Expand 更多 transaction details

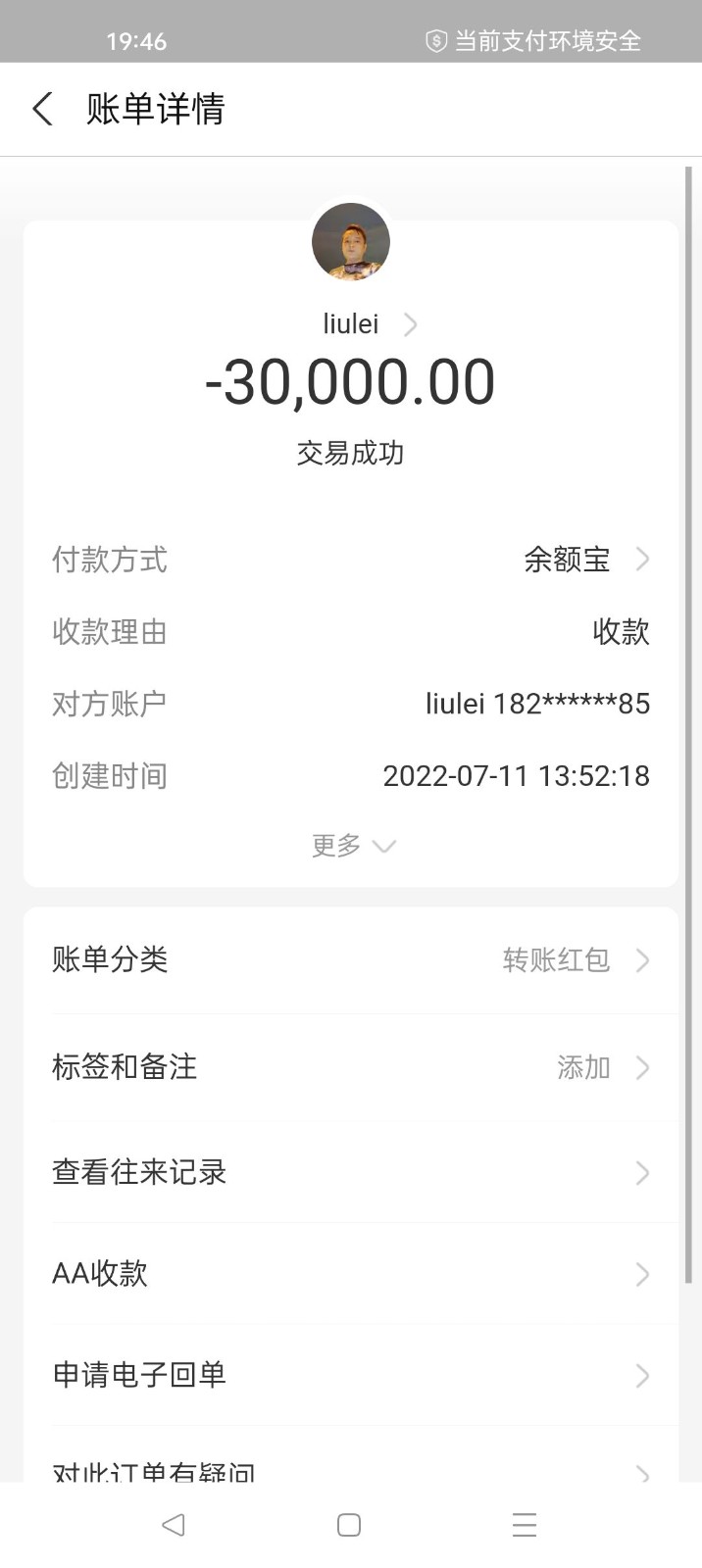pyautogui.click(x=352, y=846)
